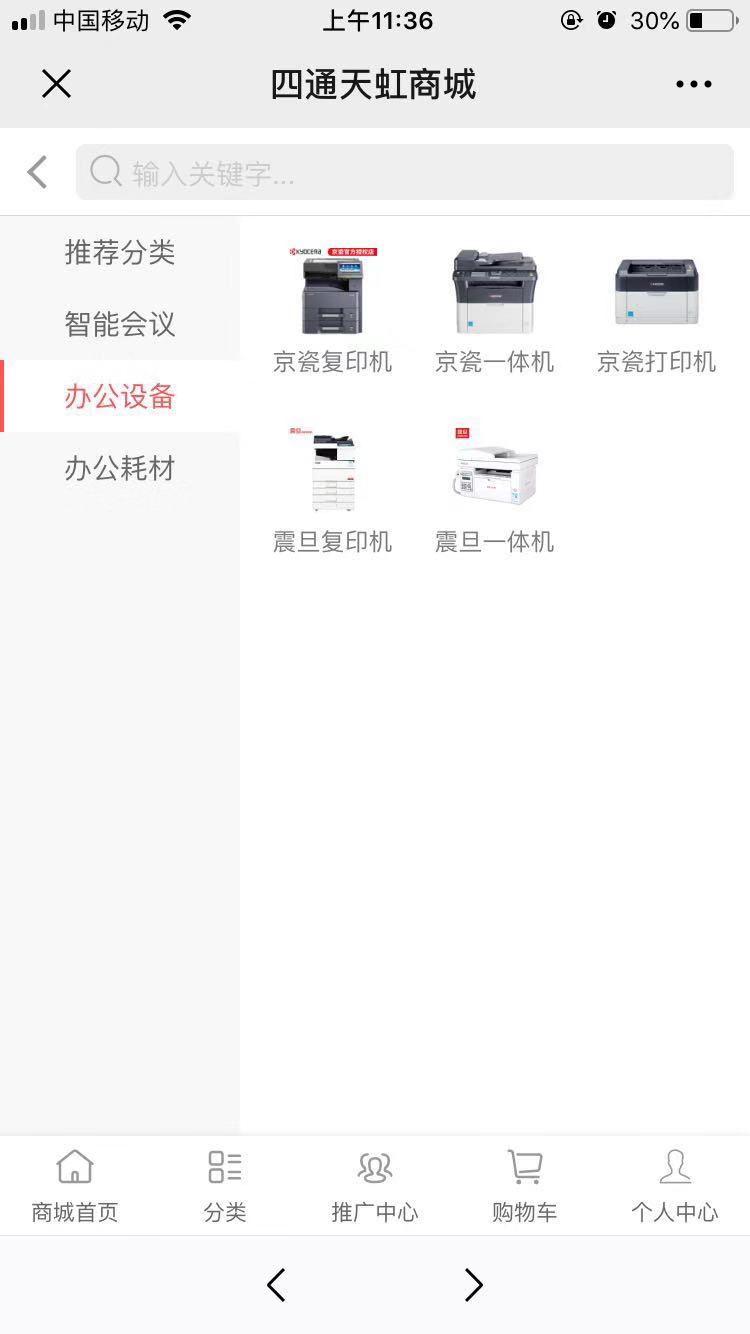This screenshot has width=750, height=1334.
Task: Go back using the arrow beside search
Action: tap(38, 172)
